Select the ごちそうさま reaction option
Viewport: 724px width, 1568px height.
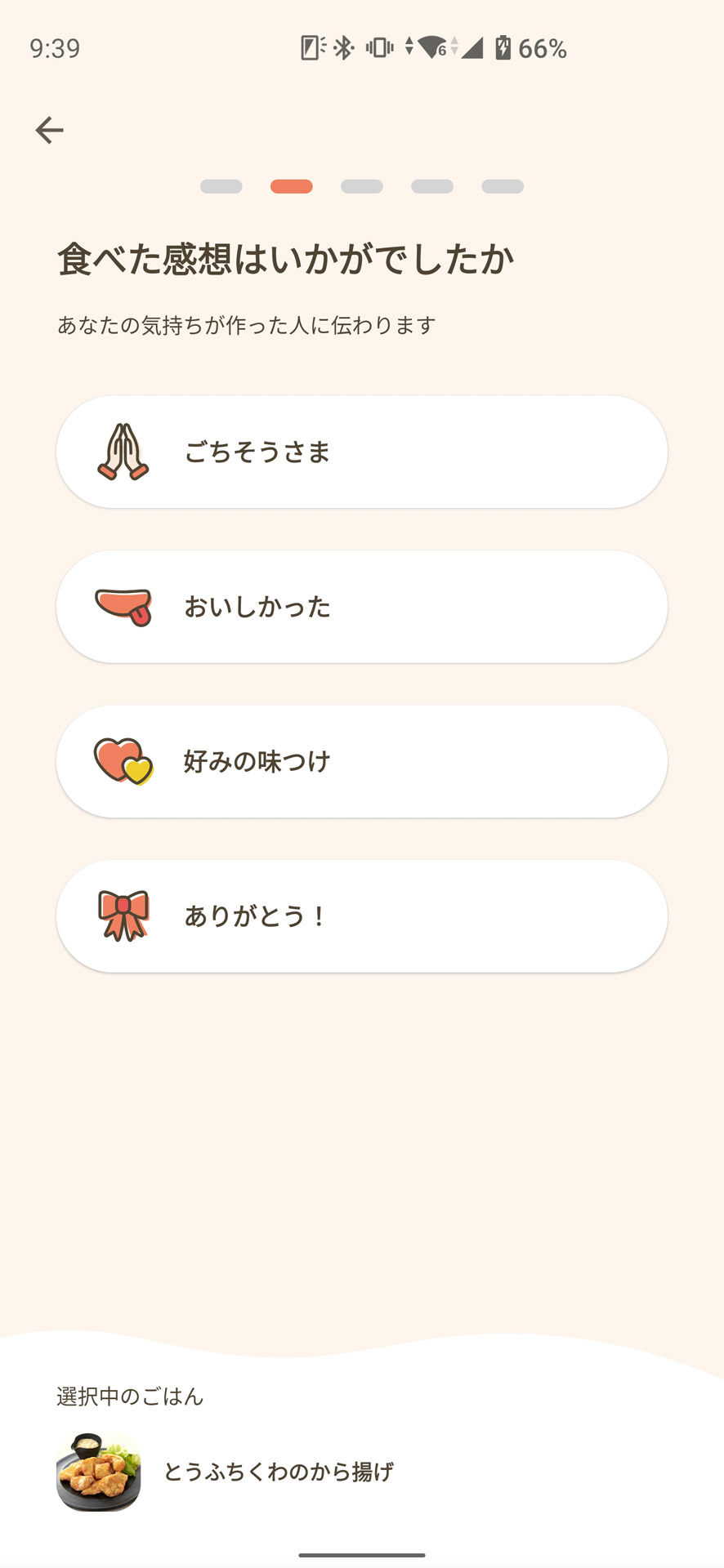(x=362, y=451)
